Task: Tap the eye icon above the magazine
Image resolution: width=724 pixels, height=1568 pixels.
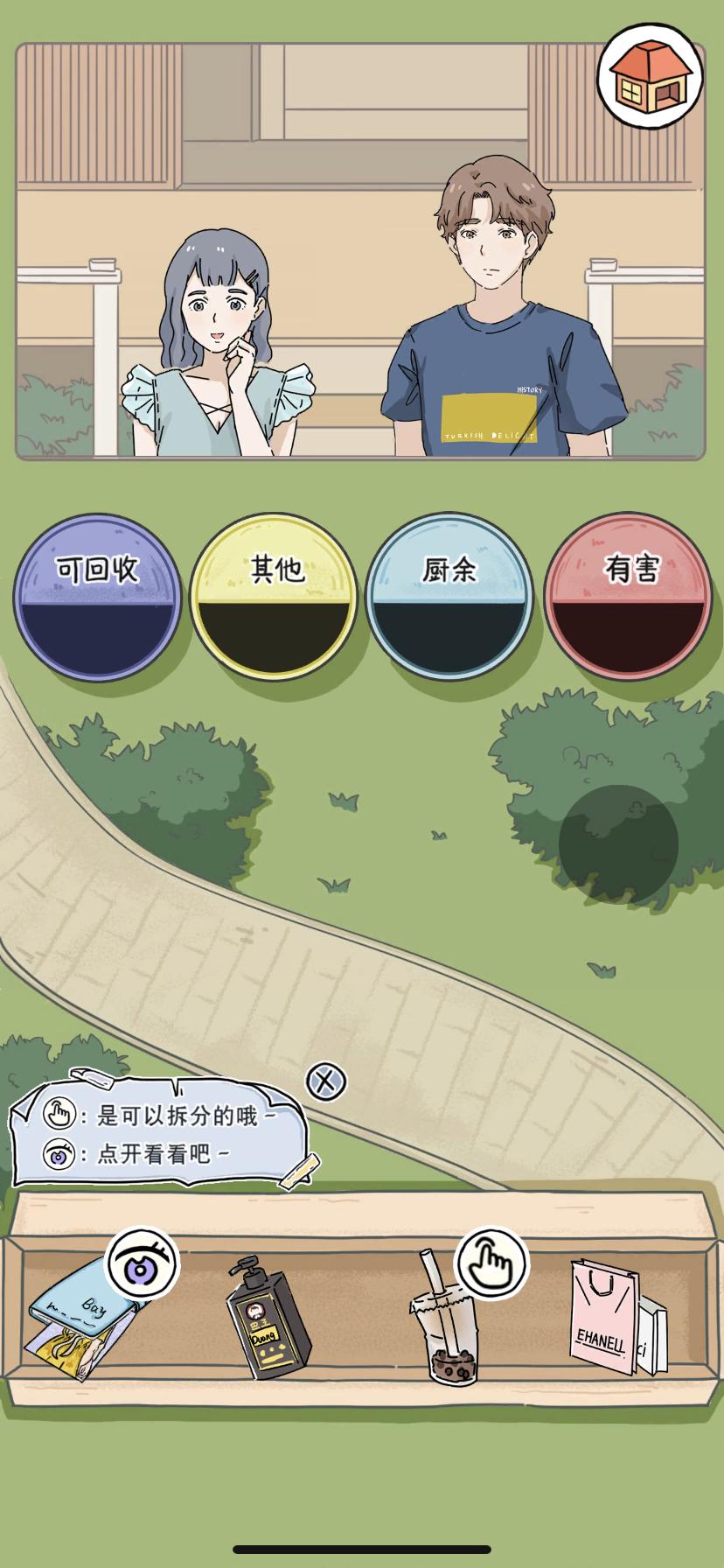Action: coord(142,1263)
